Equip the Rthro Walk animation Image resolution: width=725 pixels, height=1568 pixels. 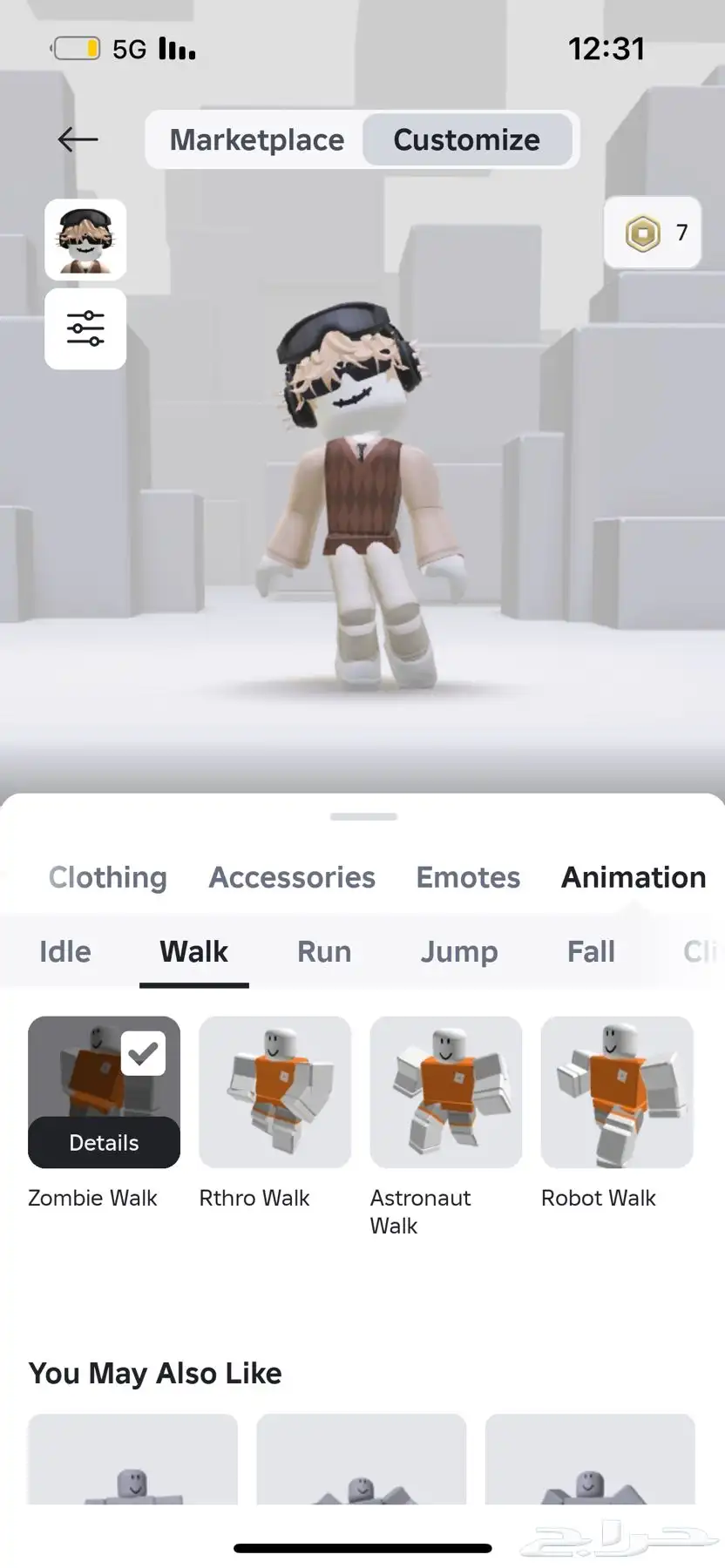click(x=274, y=1092)
